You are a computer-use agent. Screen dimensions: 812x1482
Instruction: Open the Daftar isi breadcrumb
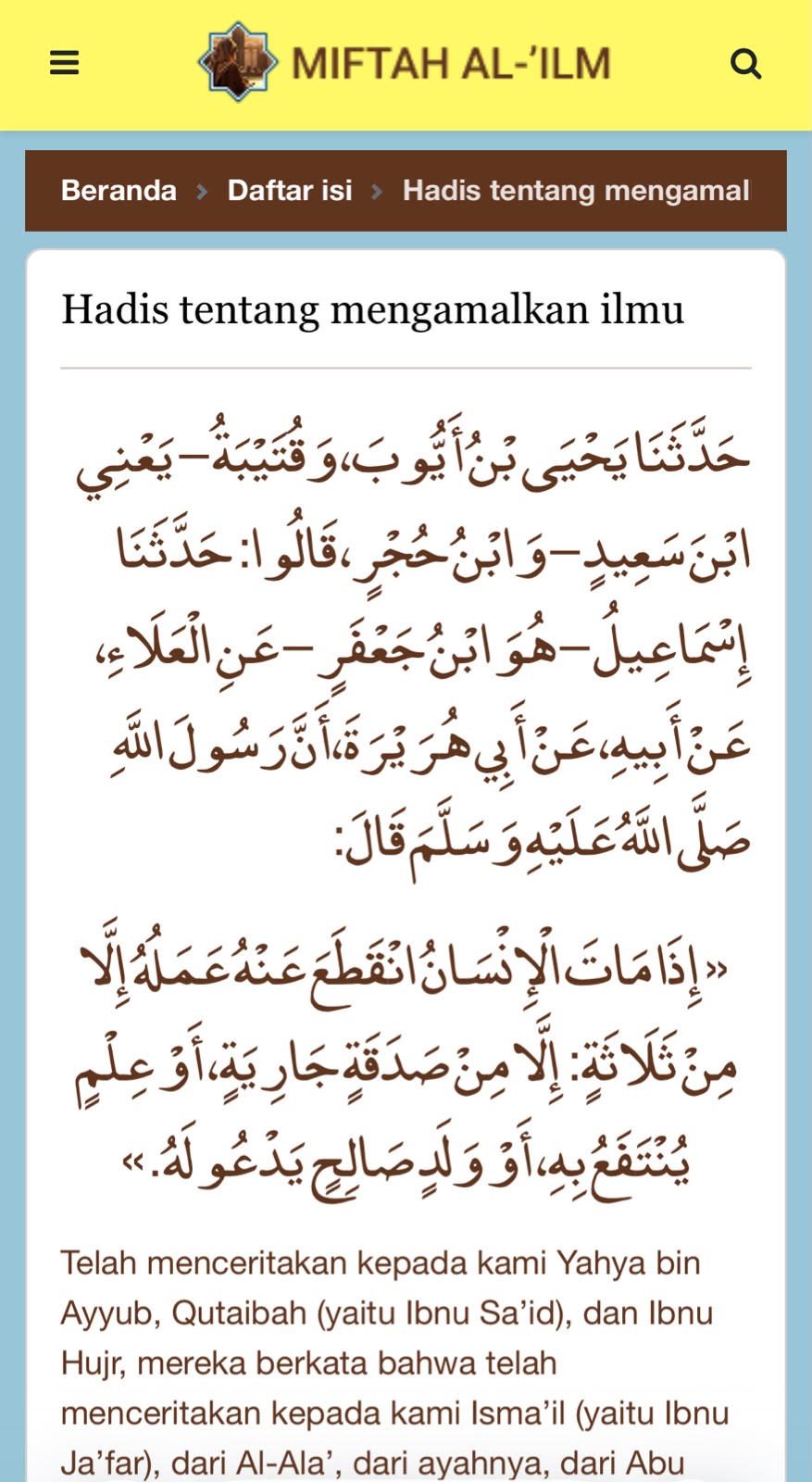tap(290, 191)
